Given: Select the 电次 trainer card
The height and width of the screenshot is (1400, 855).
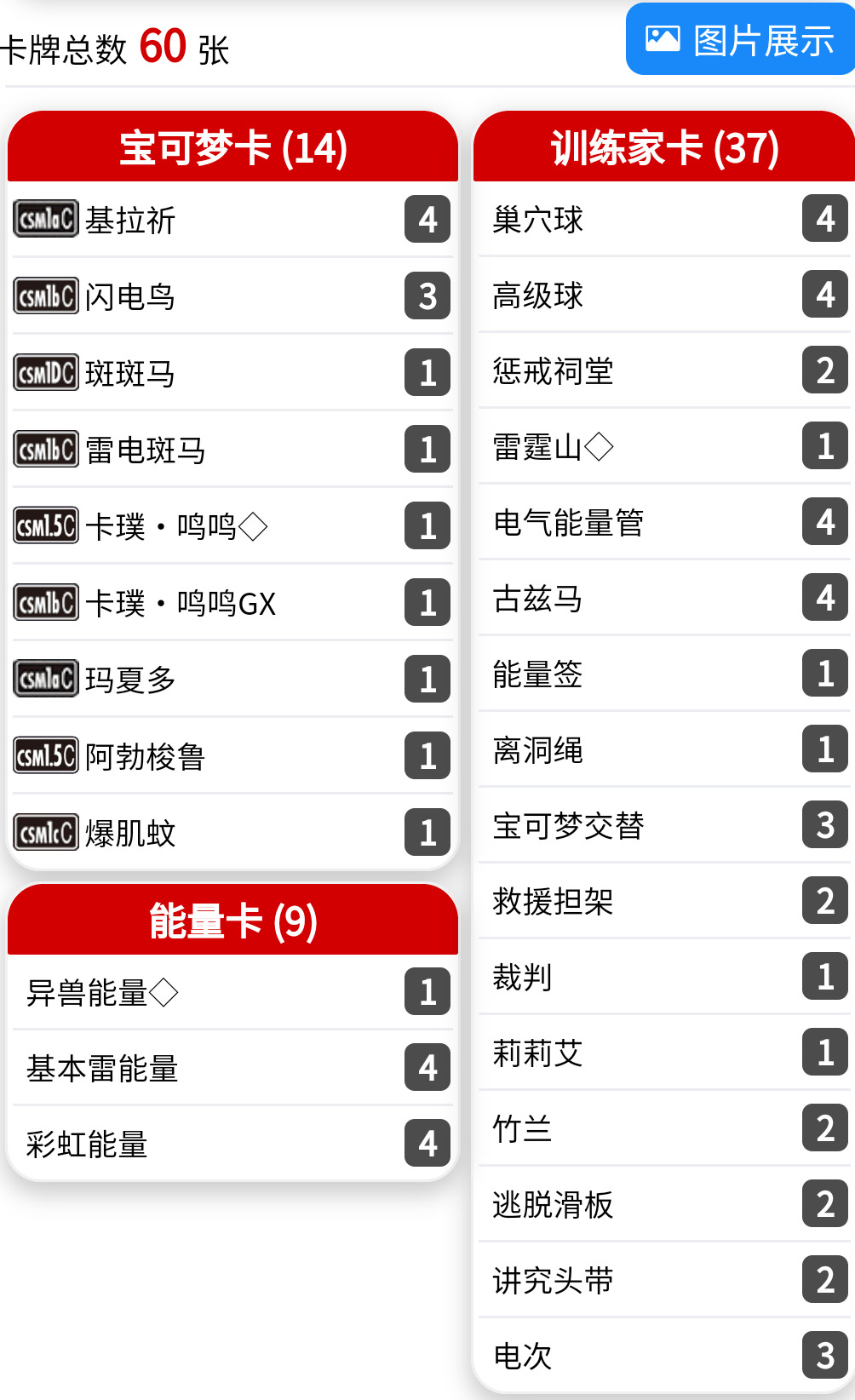Looking at the screenshot, I should point(664,1356).
